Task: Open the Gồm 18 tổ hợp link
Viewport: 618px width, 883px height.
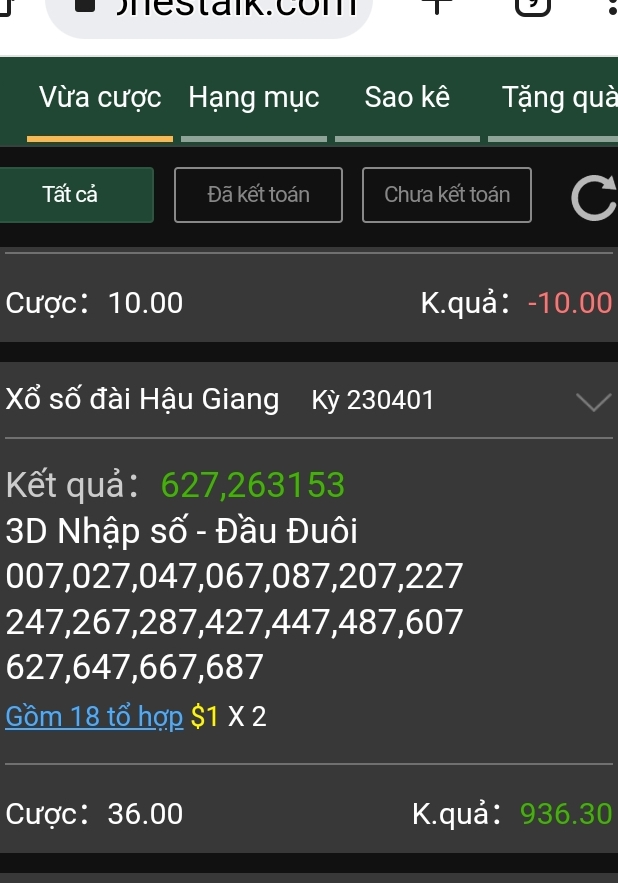Action: pyautogui.click(x=94, y=716)
